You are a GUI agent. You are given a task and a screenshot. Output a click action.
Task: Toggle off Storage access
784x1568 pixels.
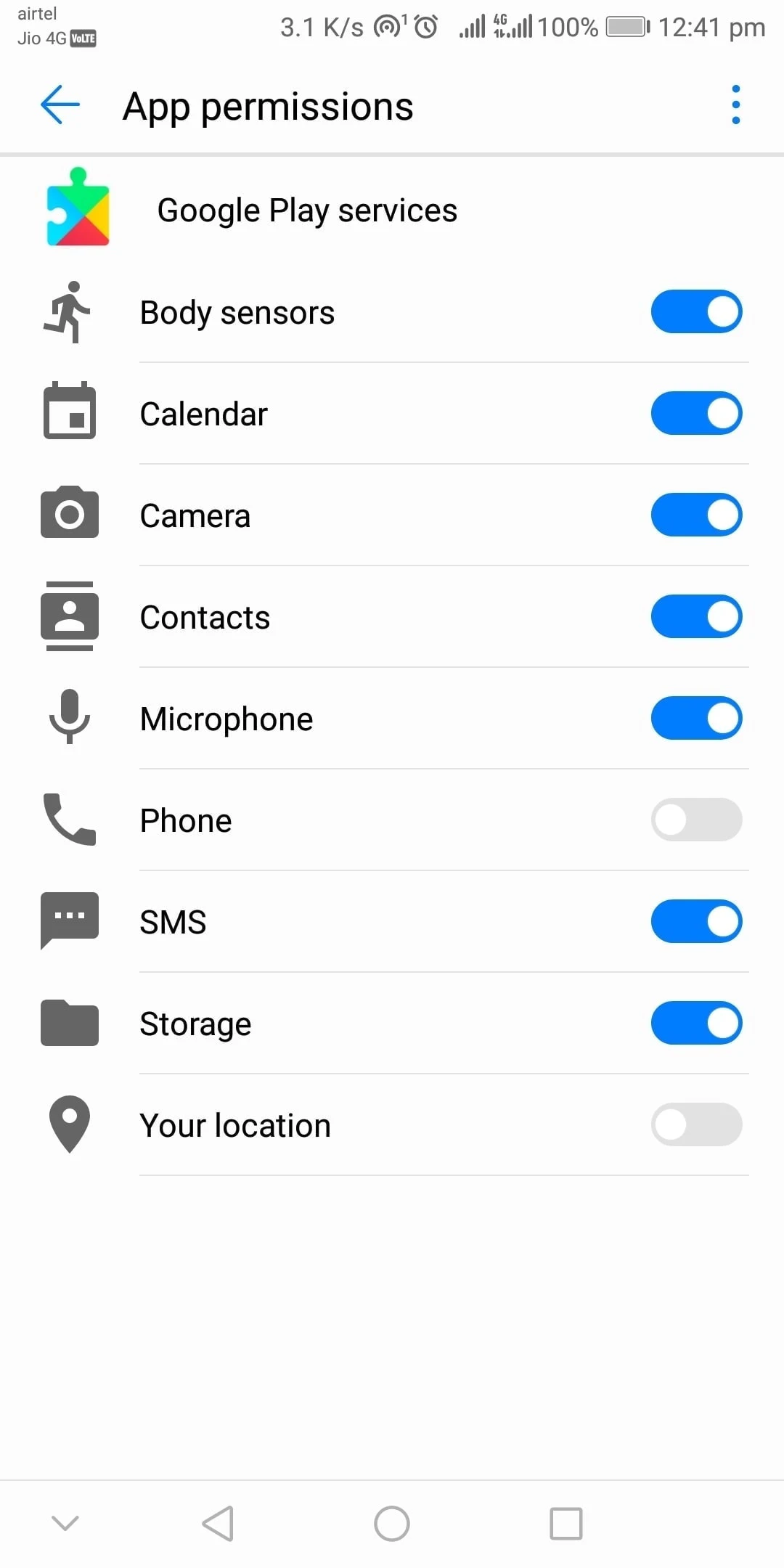pyautogui.click(x=696, y=1024)
